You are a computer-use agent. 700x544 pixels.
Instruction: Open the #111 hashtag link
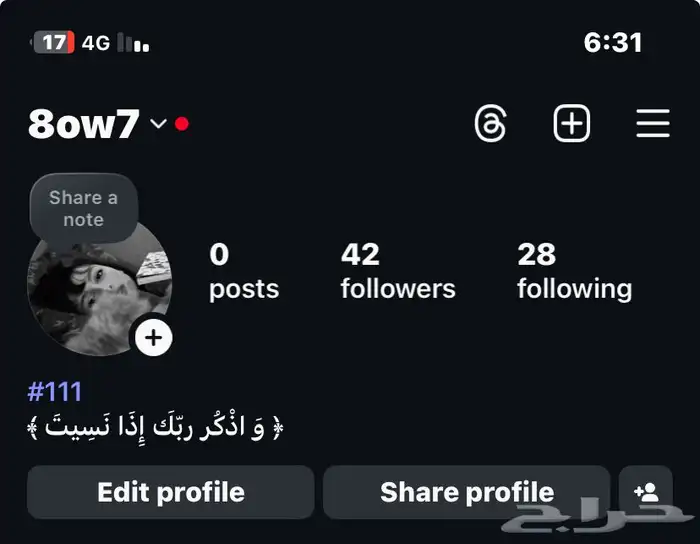pyautogui.click(x=55, y=392)
